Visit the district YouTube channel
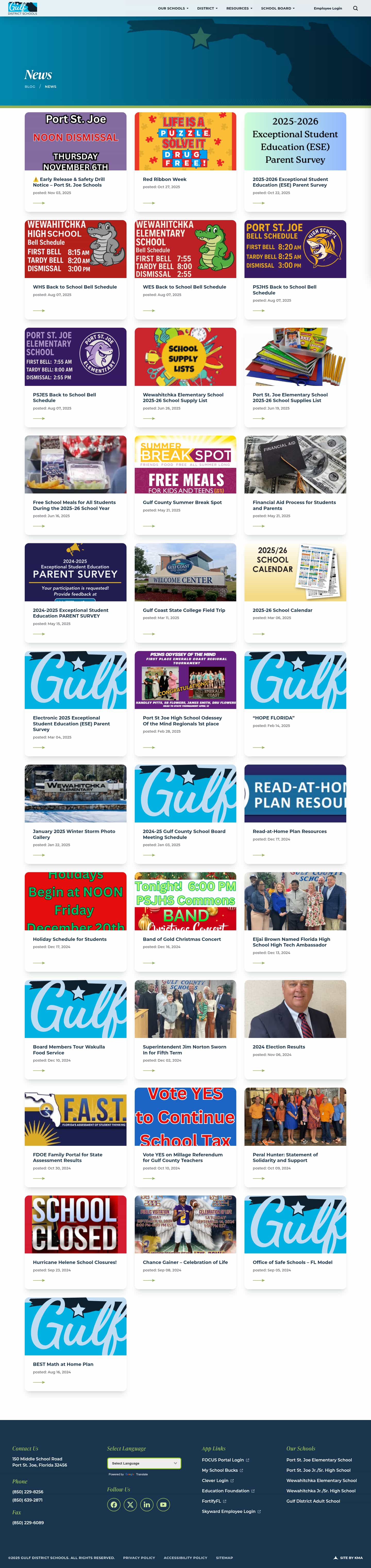371x1568 pixels. coord(163,1505)
